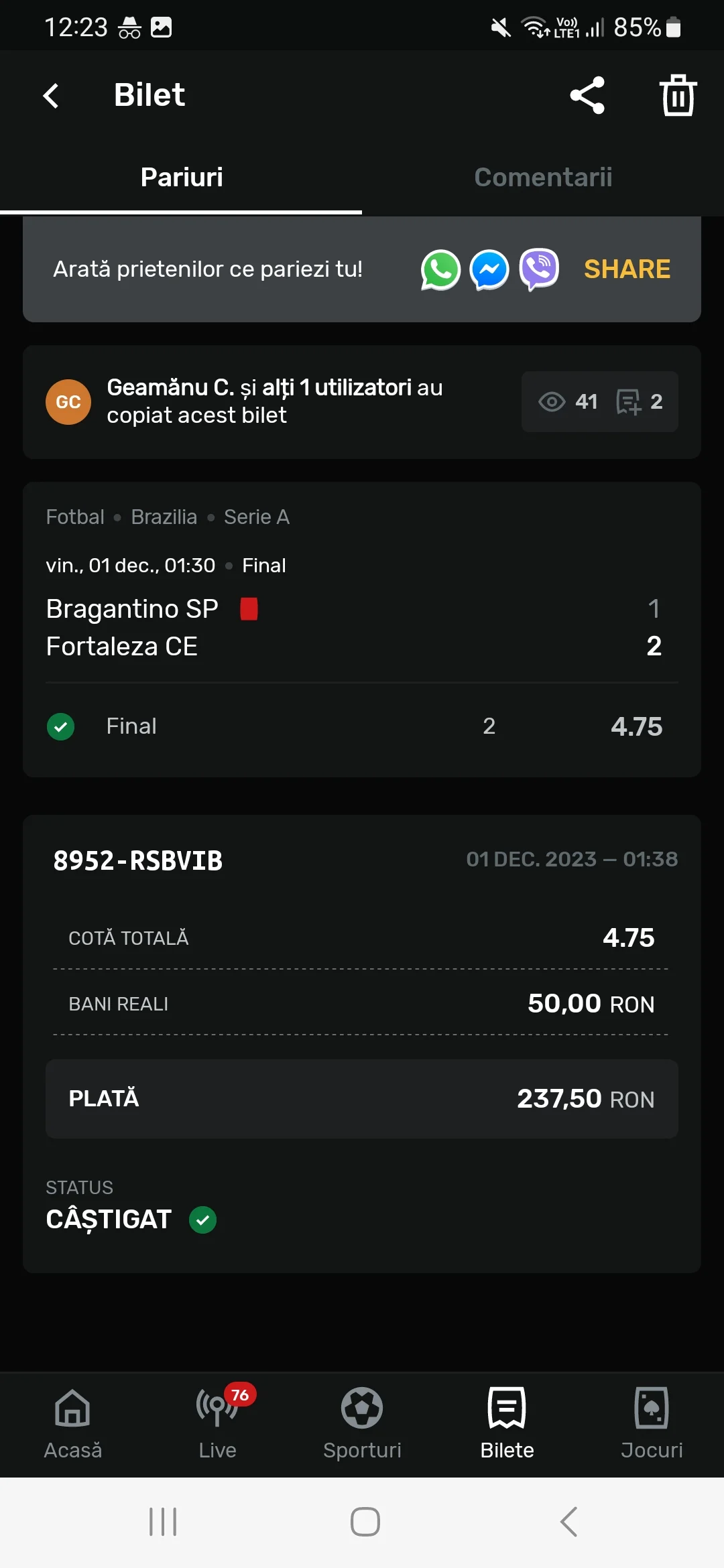The image size is (724, 1568).
Task: Tap the yellow SHARE button
Action: coord(627,269)
